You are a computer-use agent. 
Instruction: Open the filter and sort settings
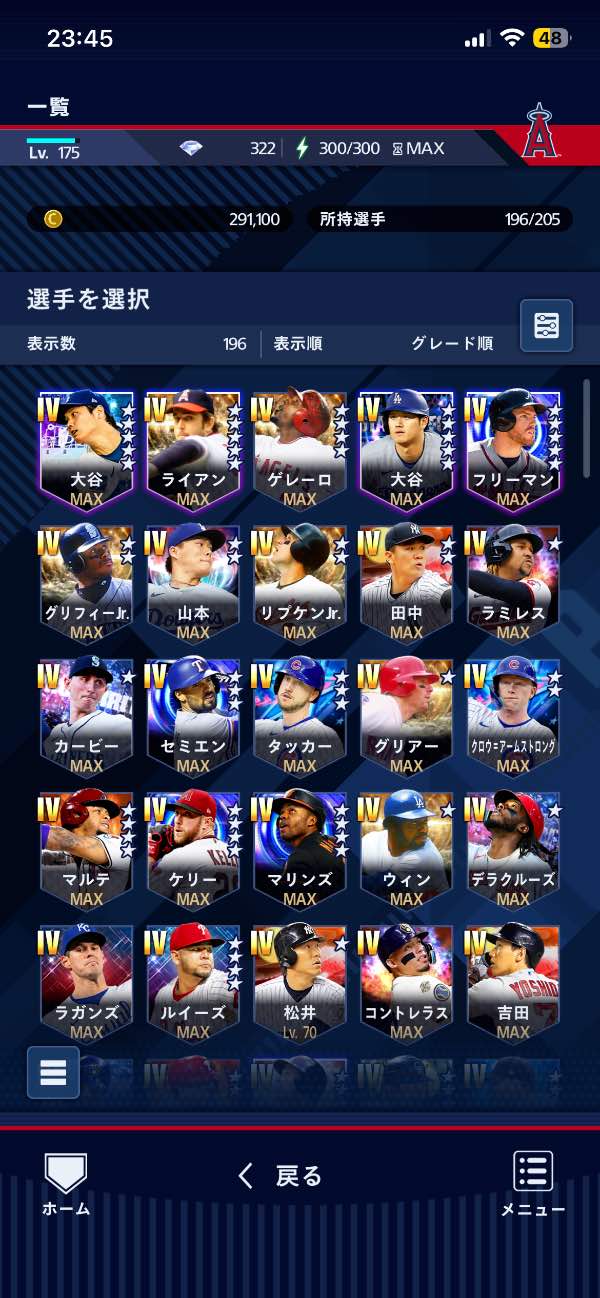click(546, 325)
